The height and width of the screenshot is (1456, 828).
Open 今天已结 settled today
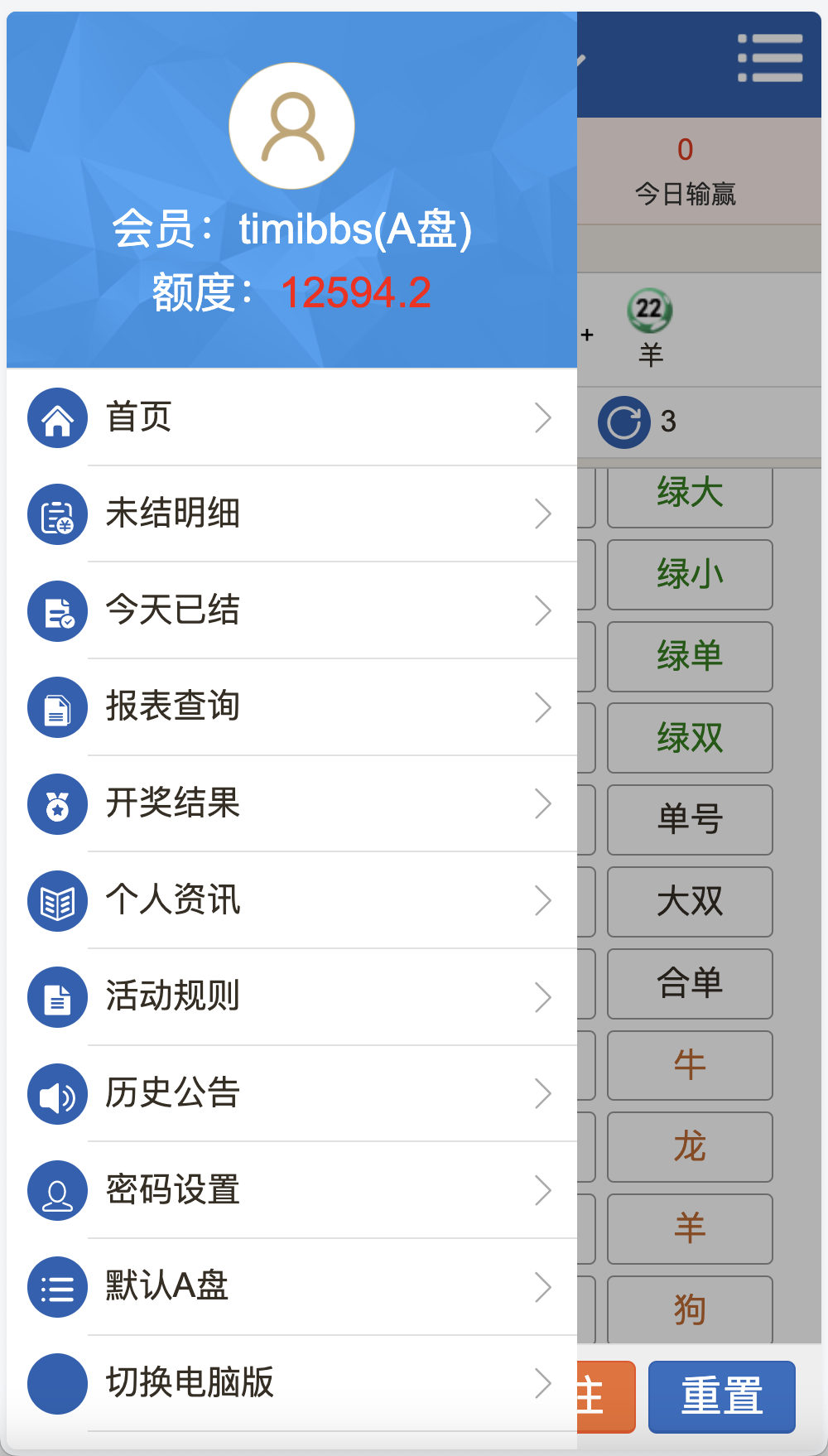coord(291,610)
